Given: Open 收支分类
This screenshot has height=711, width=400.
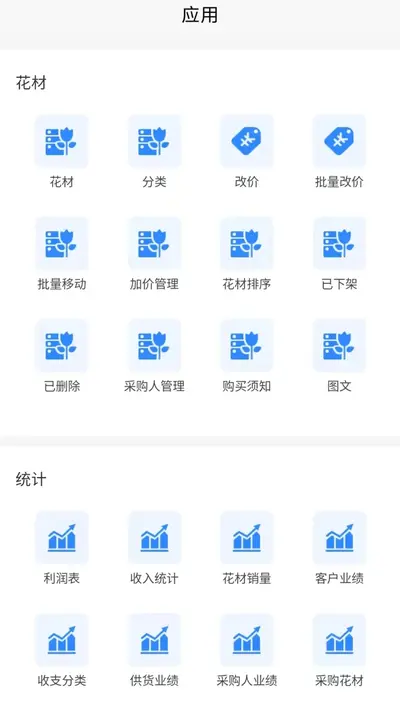Looking at the screenshot, I should 61,640.
